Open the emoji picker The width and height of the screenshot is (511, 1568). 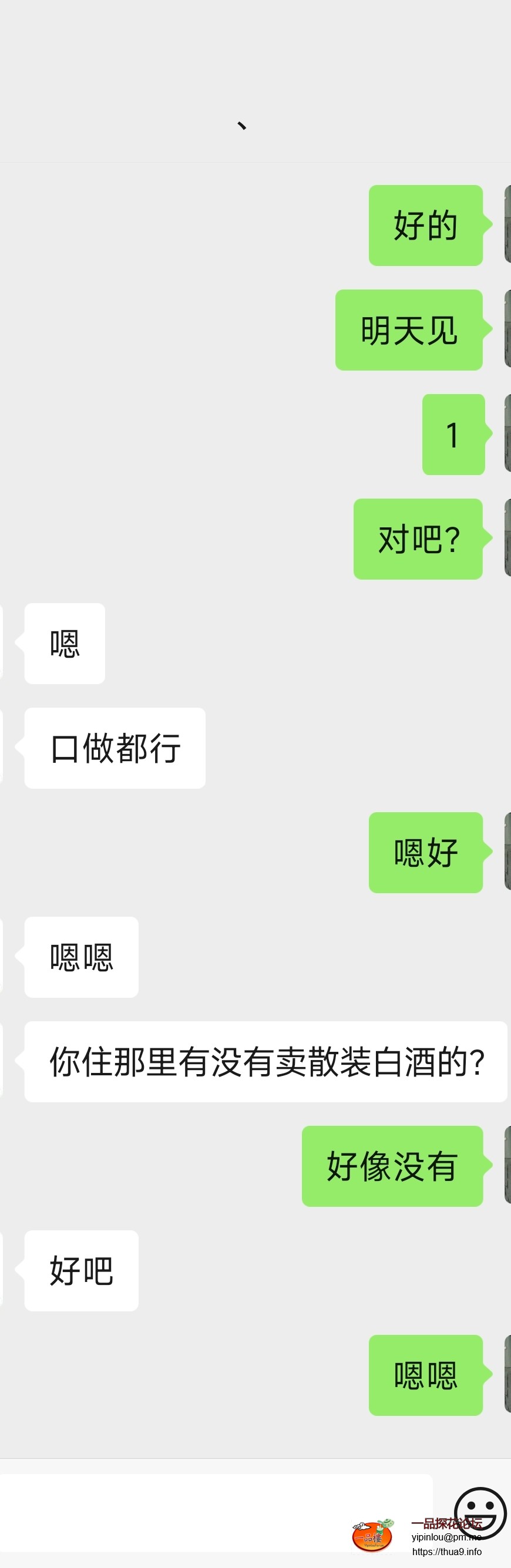(x=480, y=1513)
